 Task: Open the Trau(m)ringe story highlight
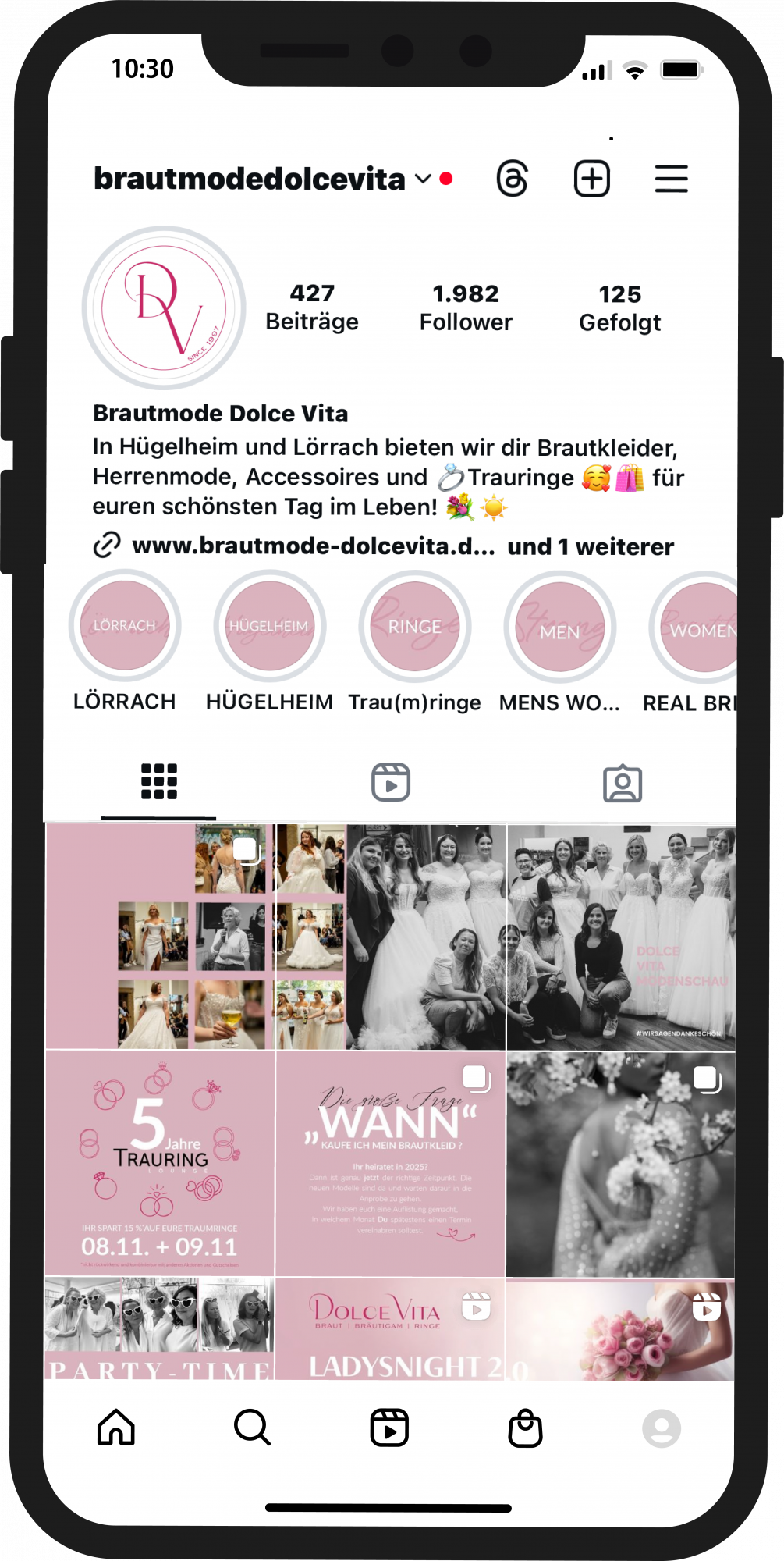point(414,626)
